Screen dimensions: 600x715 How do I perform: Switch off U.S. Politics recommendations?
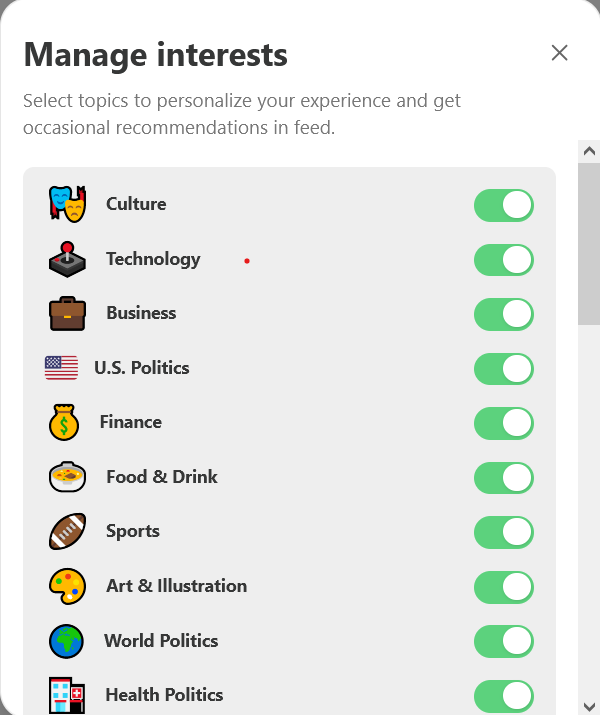pos(503,369)
